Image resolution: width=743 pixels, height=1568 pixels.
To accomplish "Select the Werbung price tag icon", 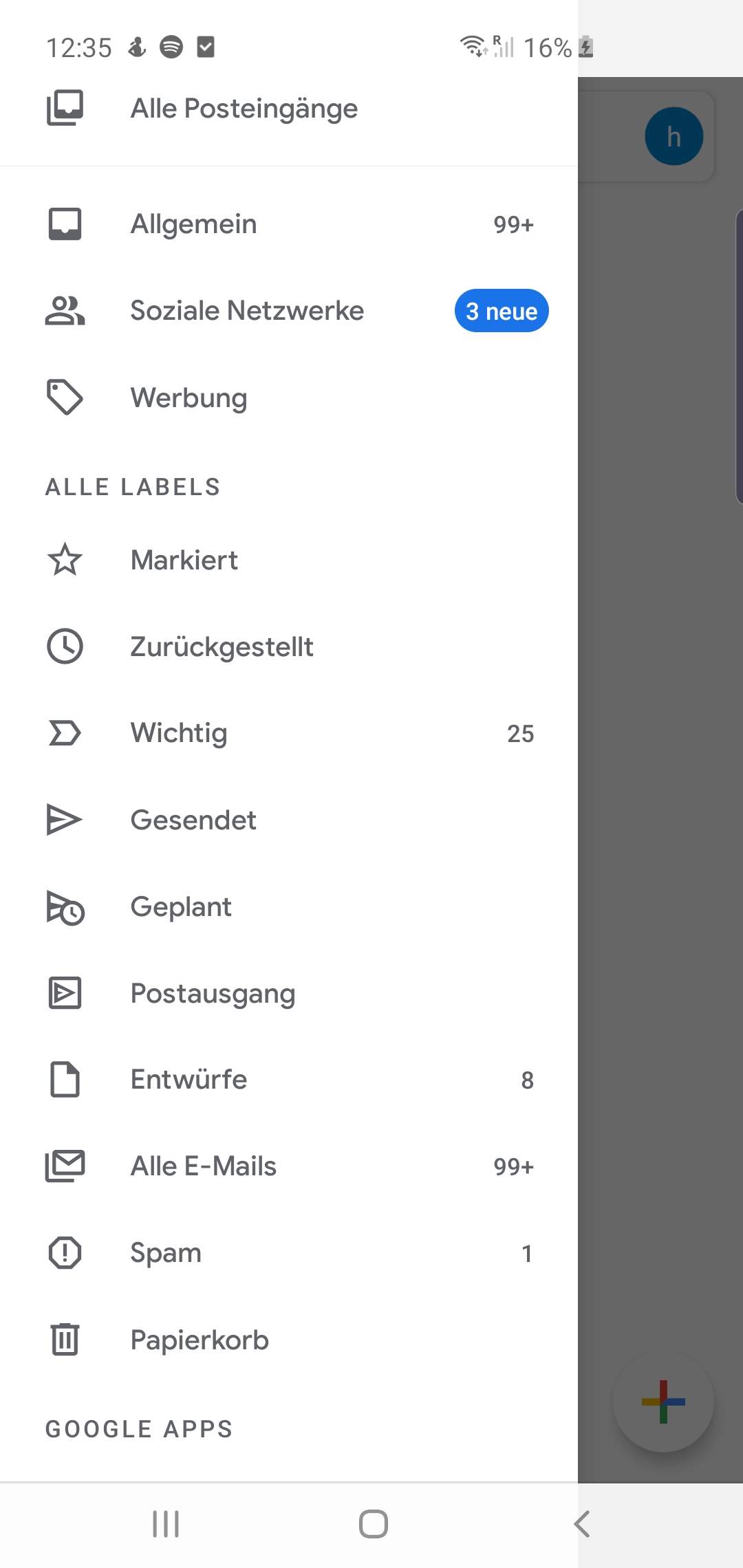I will coord(65,397).
